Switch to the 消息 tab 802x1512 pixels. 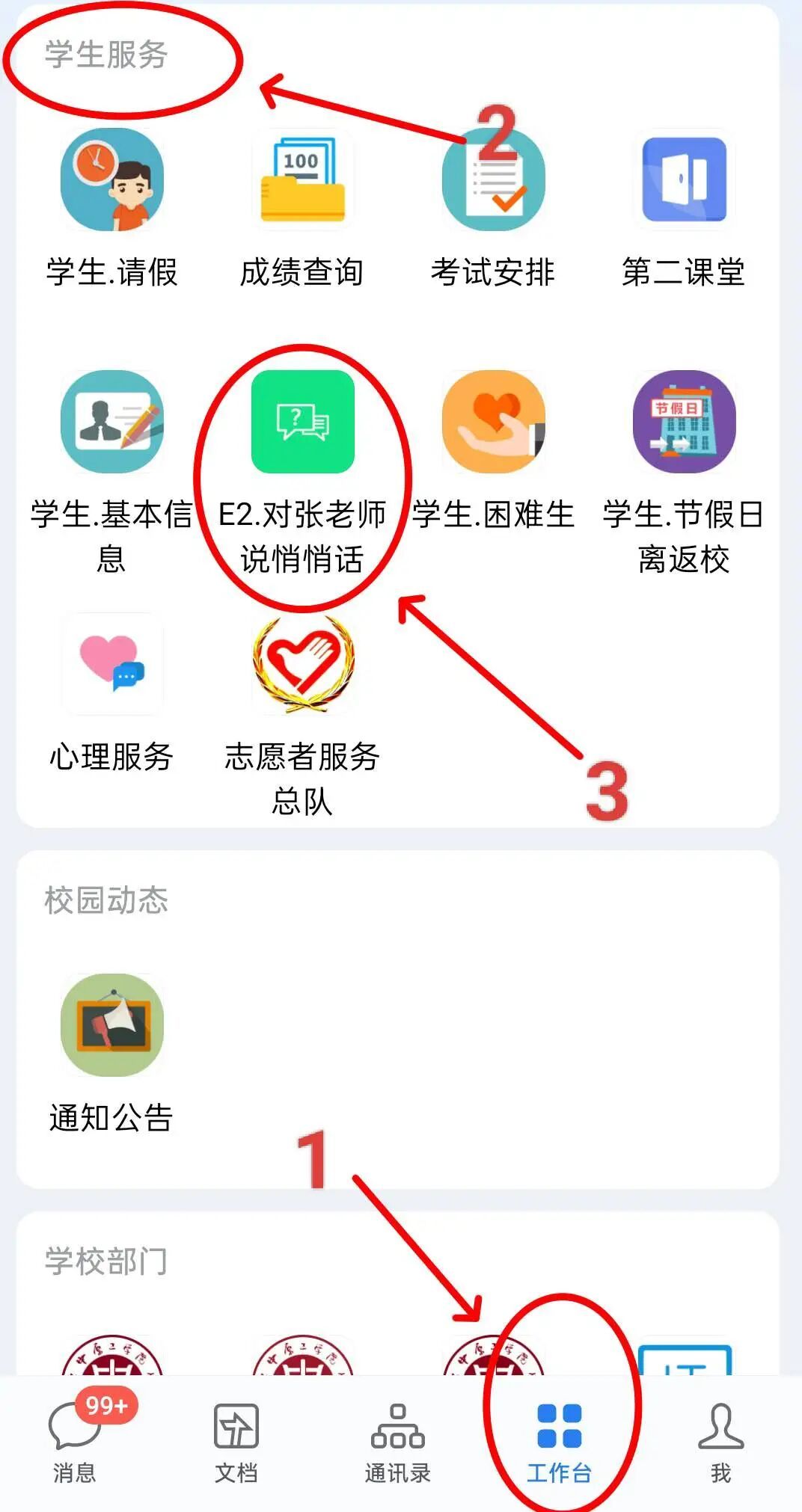pyautogui.click(x=75, y=1441)
